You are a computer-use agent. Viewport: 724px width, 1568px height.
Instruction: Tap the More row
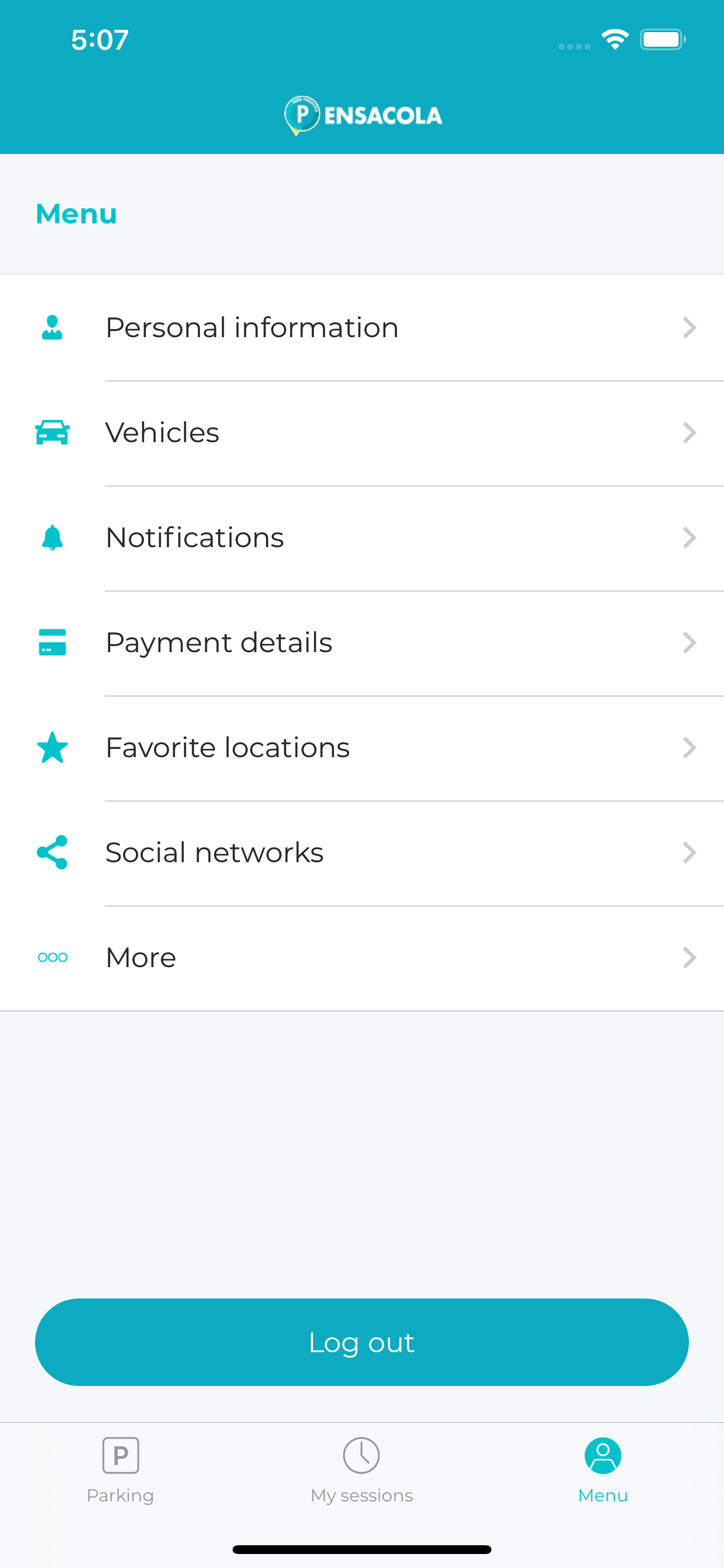362,958
